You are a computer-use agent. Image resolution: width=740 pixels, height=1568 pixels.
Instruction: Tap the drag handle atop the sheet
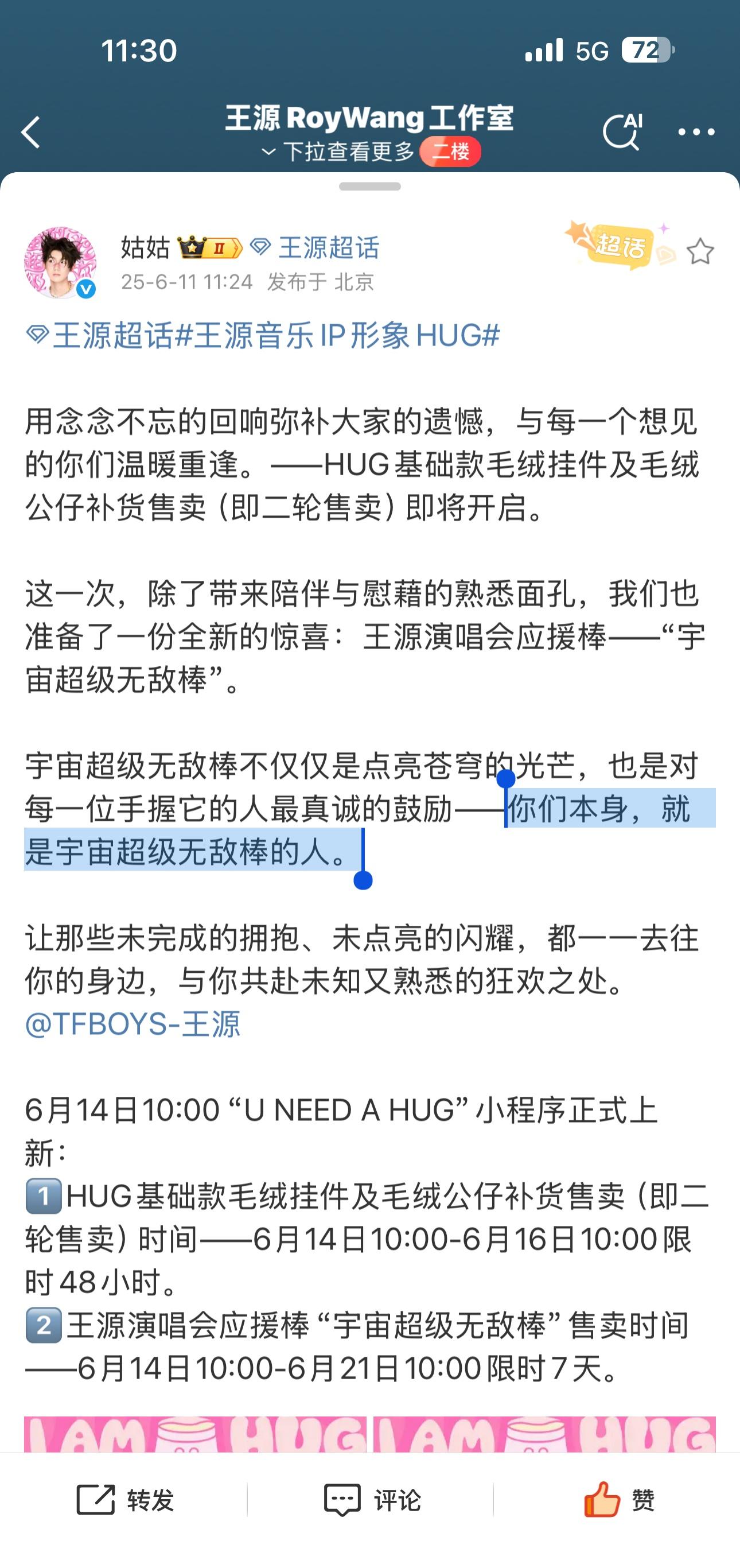370,187
